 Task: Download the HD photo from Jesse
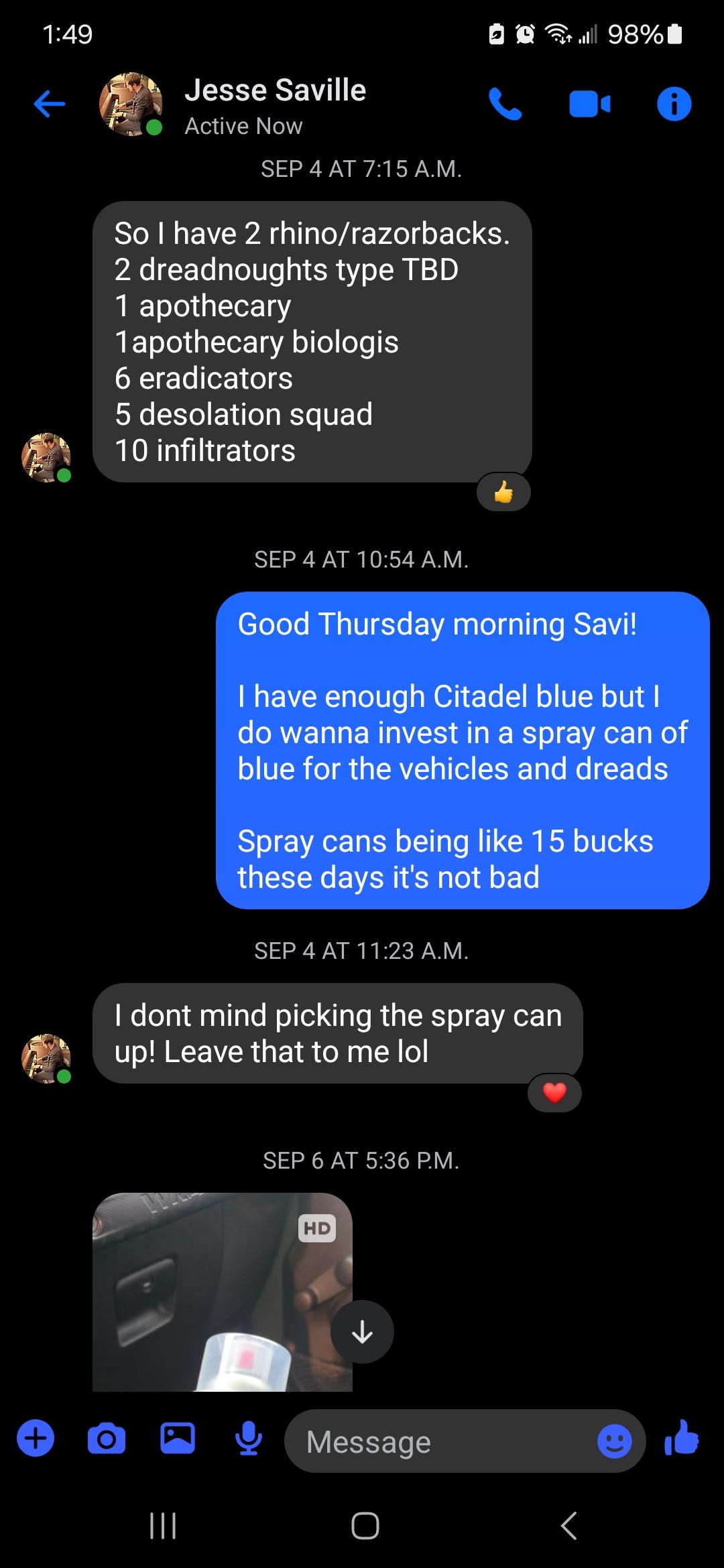362,1331
